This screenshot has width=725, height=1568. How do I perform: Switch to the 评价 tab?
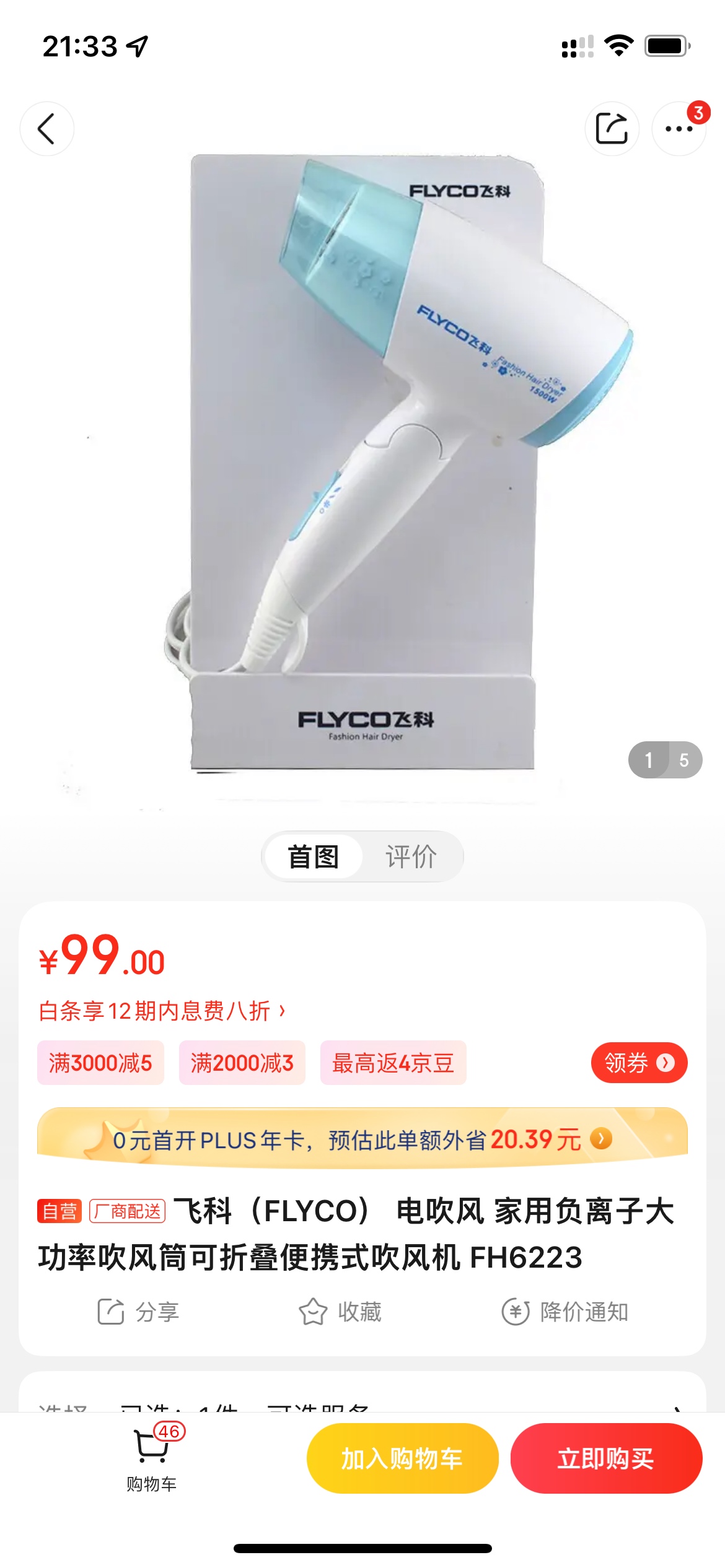click(411, 857)
